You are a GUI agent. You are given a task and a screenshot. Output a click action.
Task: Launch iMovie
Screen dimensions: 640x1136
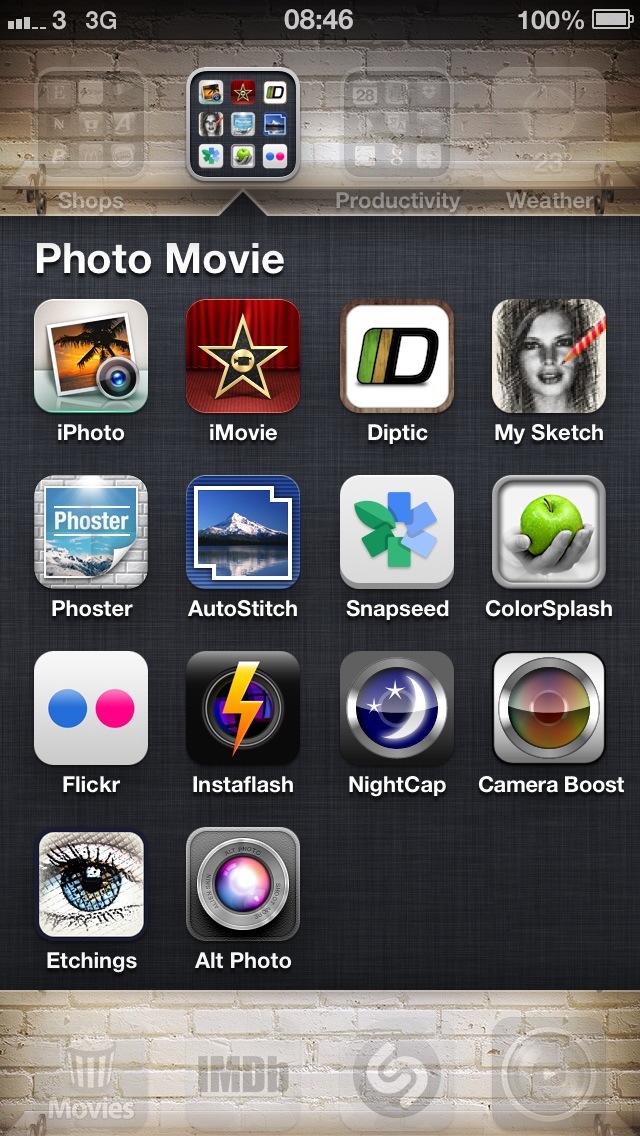click(243, 357)
